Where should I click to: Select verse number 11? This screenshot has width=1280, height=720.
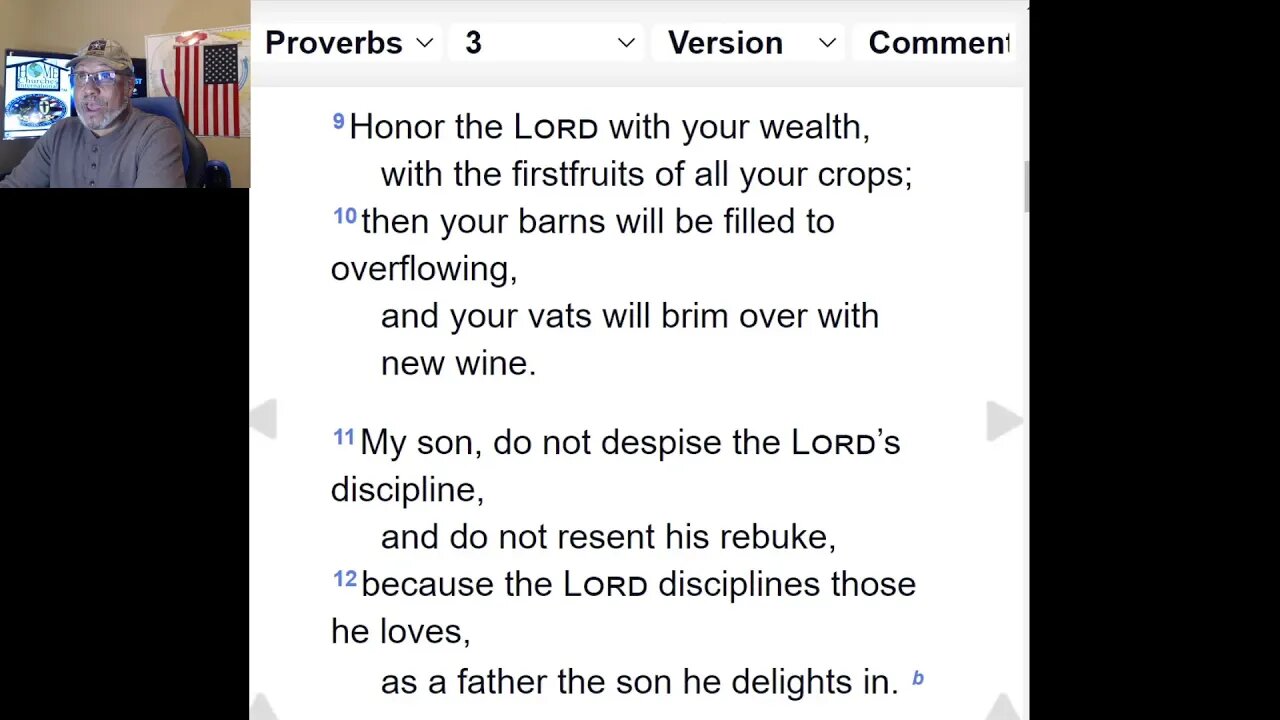click(343, 437)
